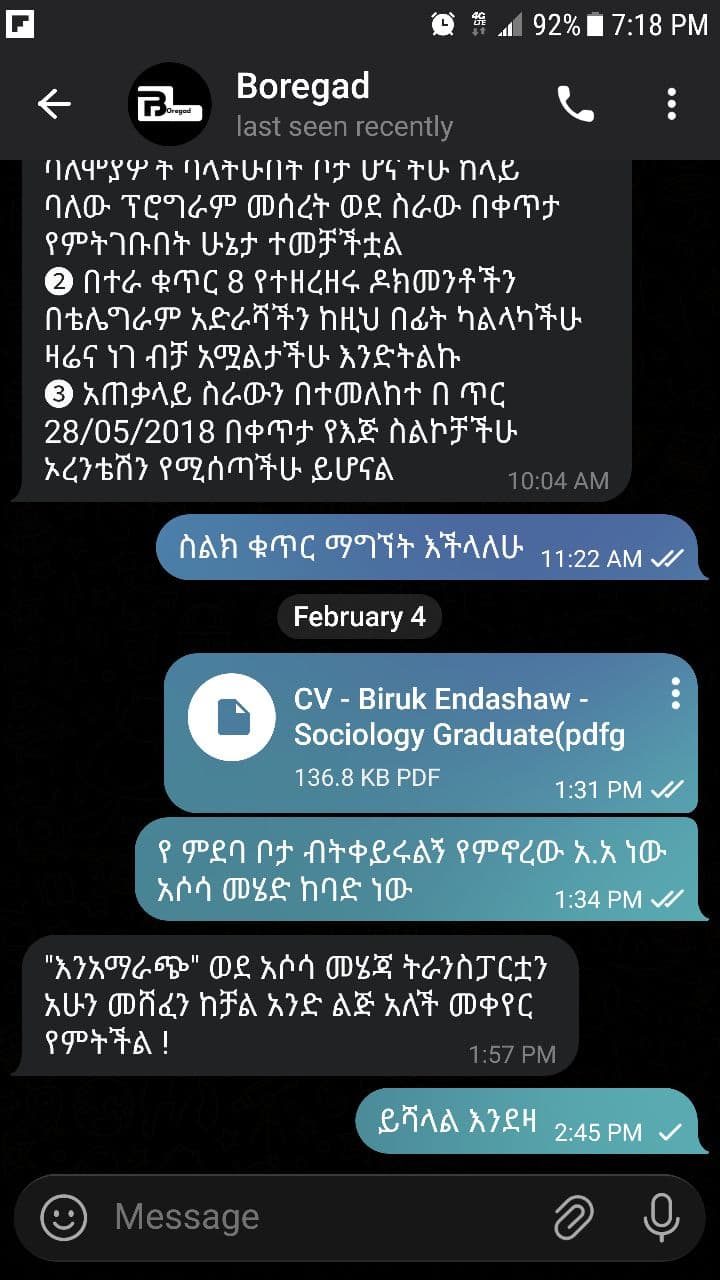Image resolution: width=720 pixels, height=1280 pixels.
Task: Open the chat overflow menu
Action: [672, 104]
